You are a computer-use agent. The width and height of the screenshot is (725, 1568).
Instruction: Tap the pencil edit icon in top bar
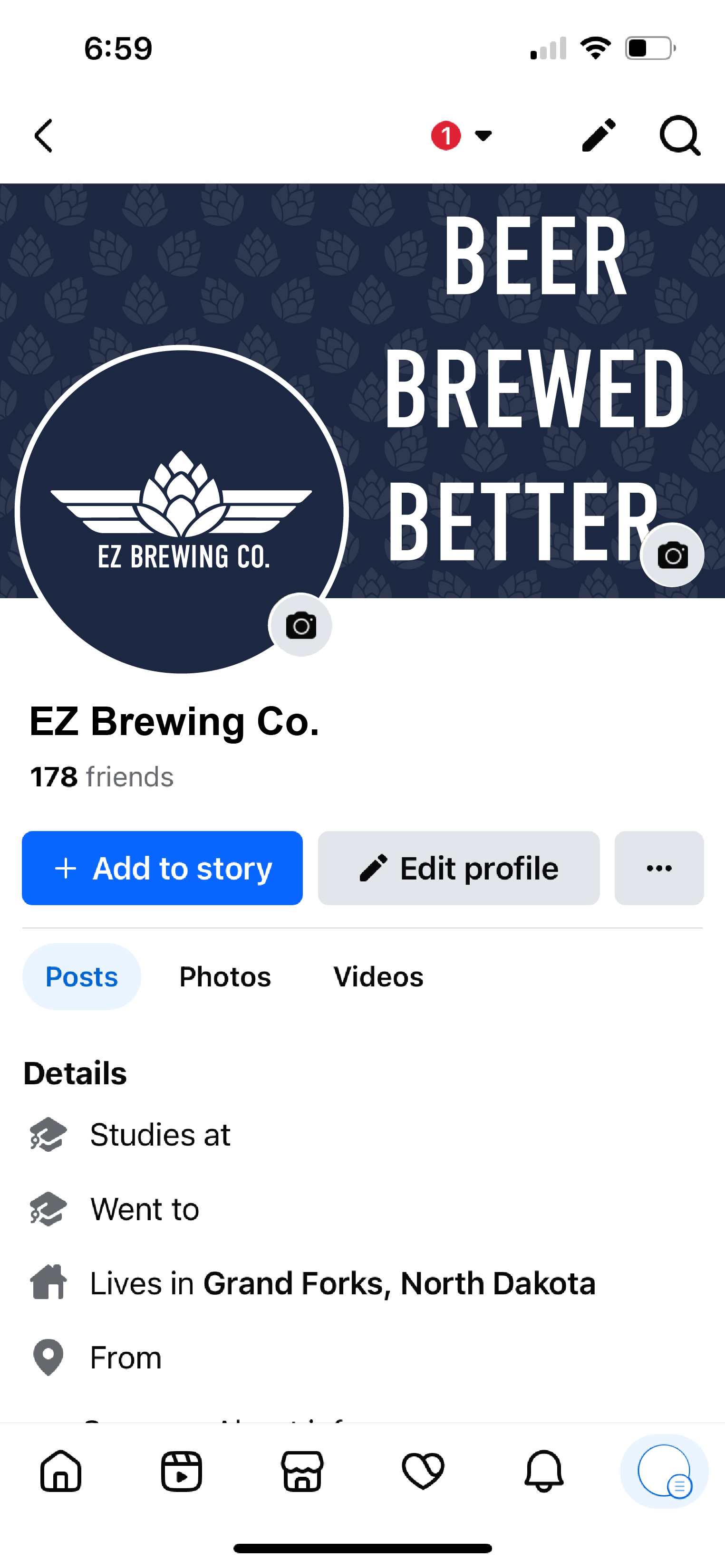click(x=599, y=135)
